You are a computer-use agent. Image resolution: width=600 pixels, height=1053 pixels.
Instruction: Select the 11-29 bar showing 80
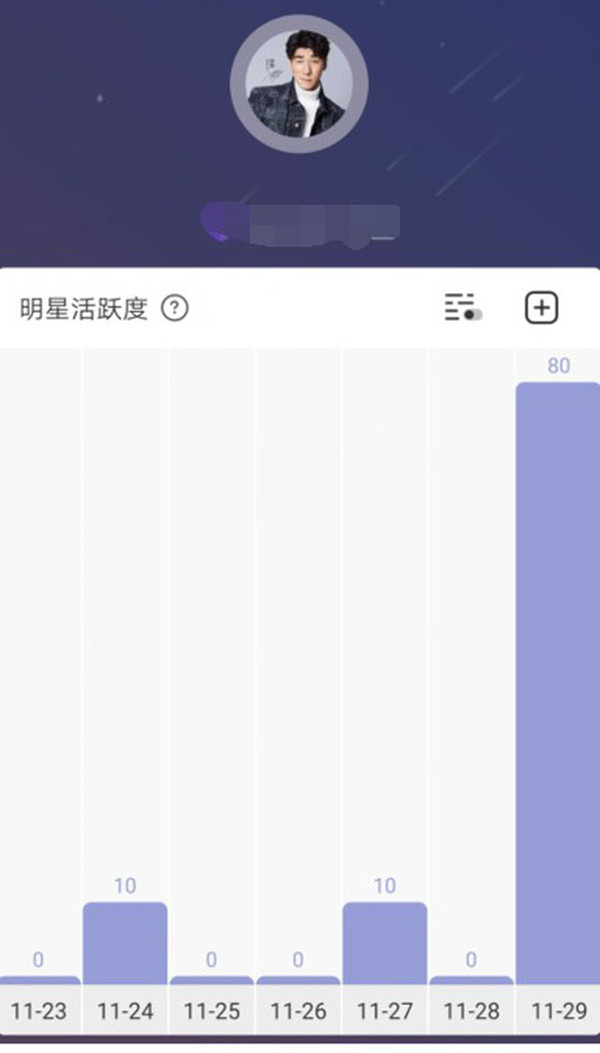click(x=557, y=680)
